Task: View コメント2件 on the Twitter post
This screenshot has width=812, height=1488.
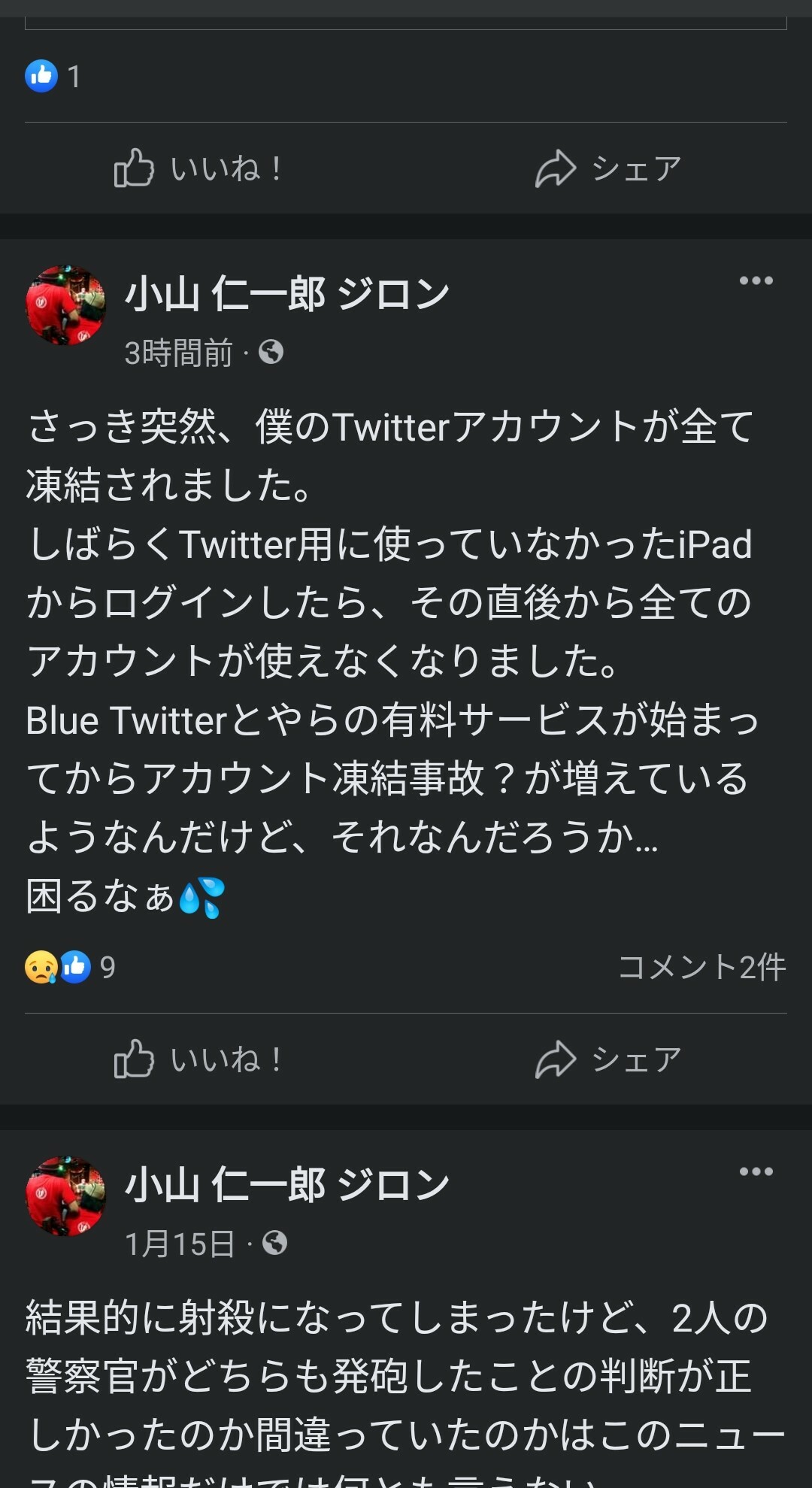Action: (x=701, y=967)
